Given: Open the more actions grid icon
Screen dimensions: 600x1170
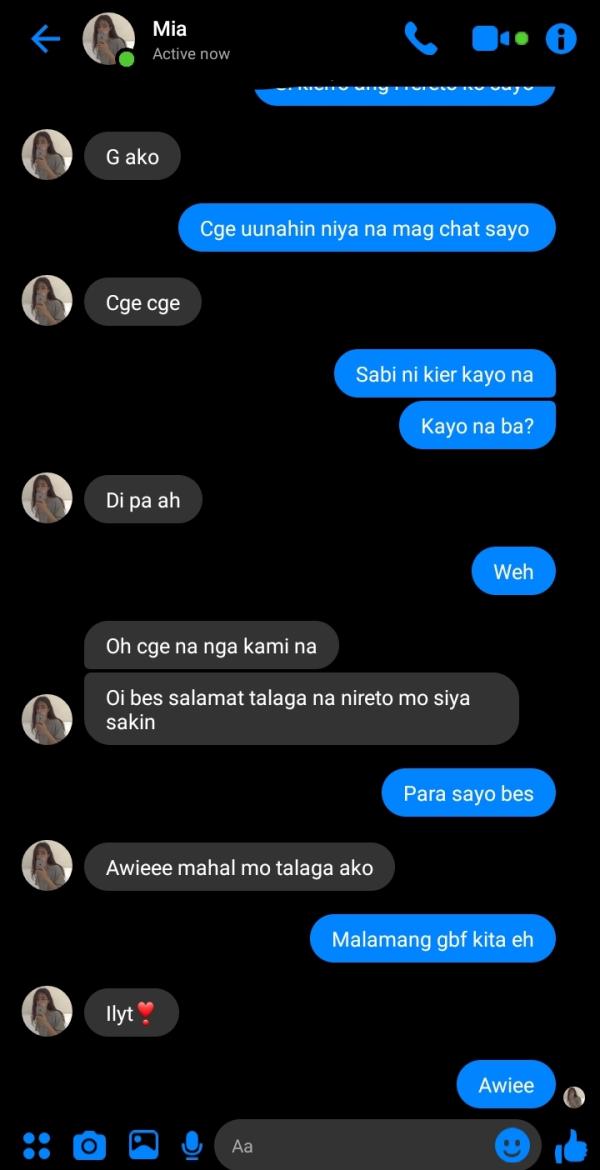Looking at the screenshot, I should (37, 1145).
